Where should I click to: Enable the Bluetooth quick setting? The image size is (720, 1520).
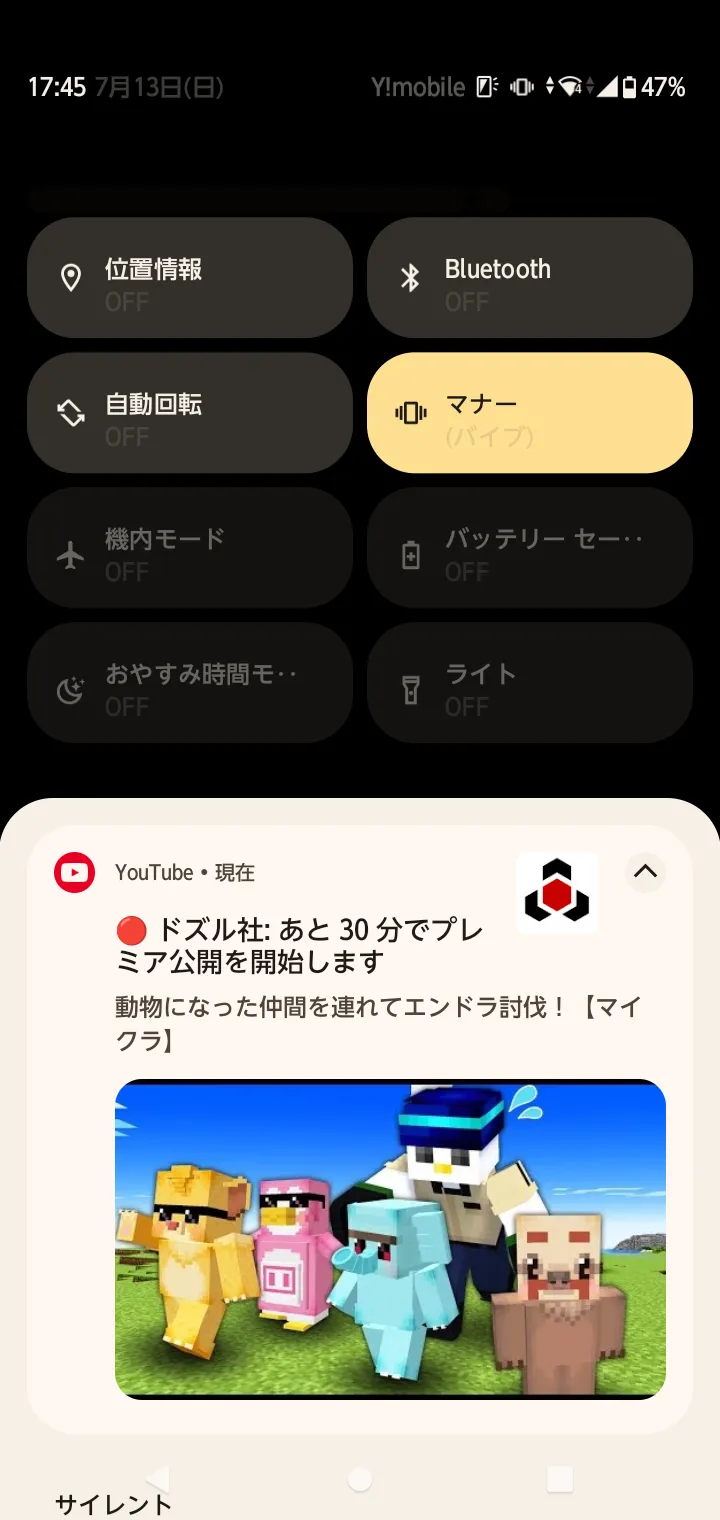coord(530,278)
